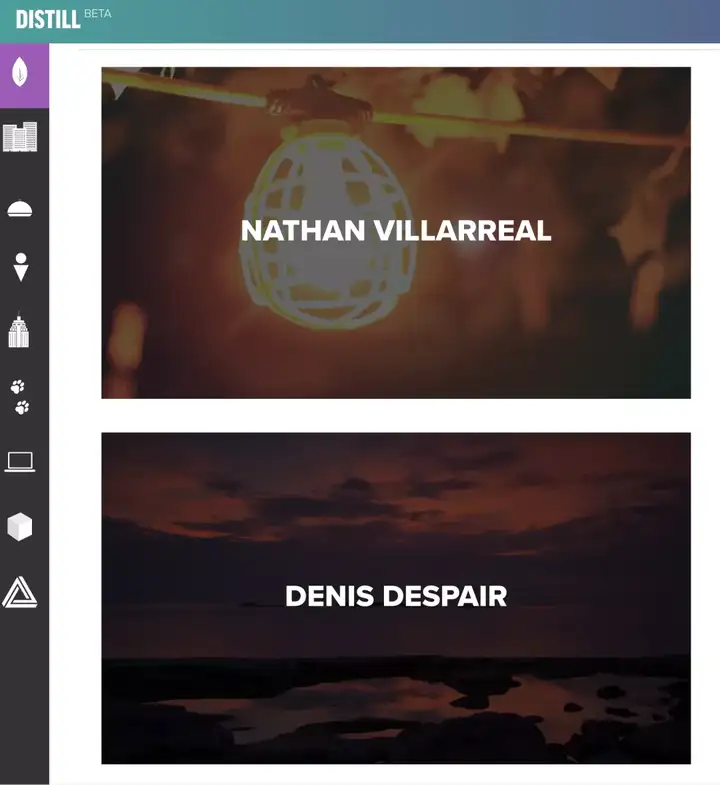Switch to the skyscraper city category
Viewport: 720px width, 785px height.
pyautogui.click(x=19, y=331)
